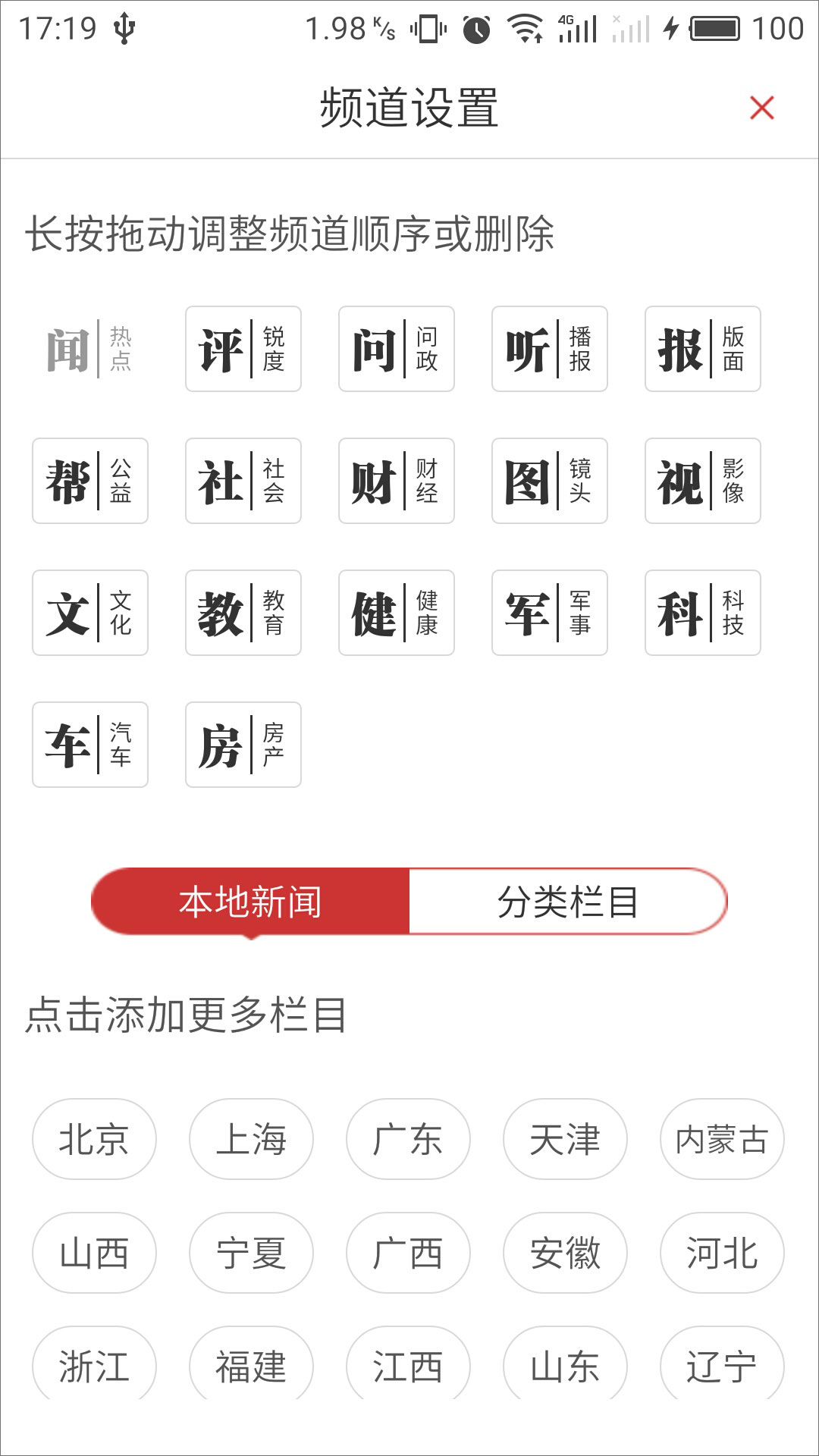Select the 本地新闻 tab

(250, 902)
